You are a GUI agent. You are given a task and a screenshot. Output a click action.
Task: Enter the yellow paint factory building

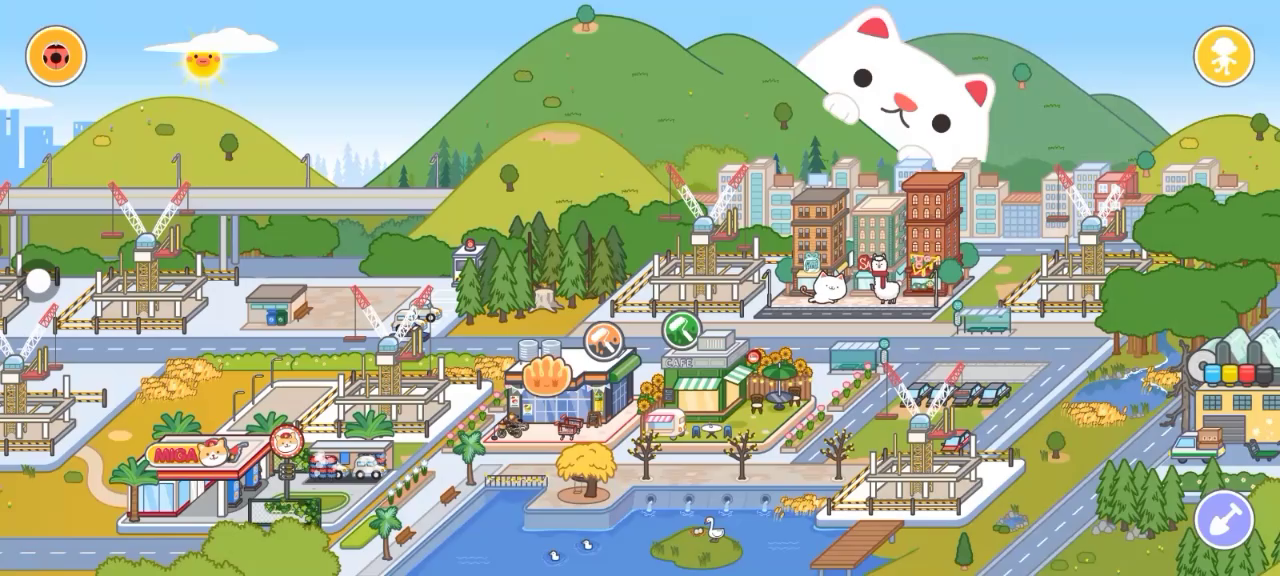coord(1236,405)
